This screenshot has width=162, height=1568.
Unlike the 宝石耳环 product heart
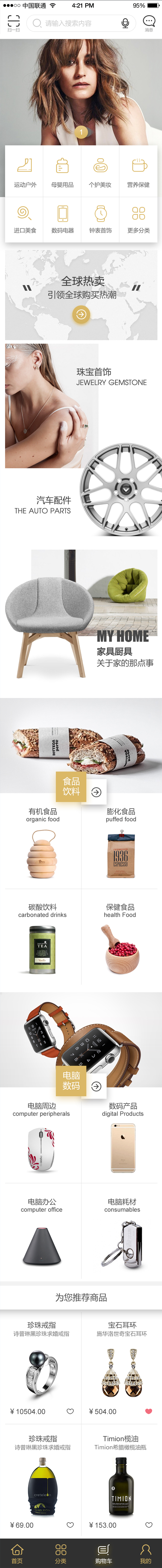pyautogui.click(x=149, y=1411)
